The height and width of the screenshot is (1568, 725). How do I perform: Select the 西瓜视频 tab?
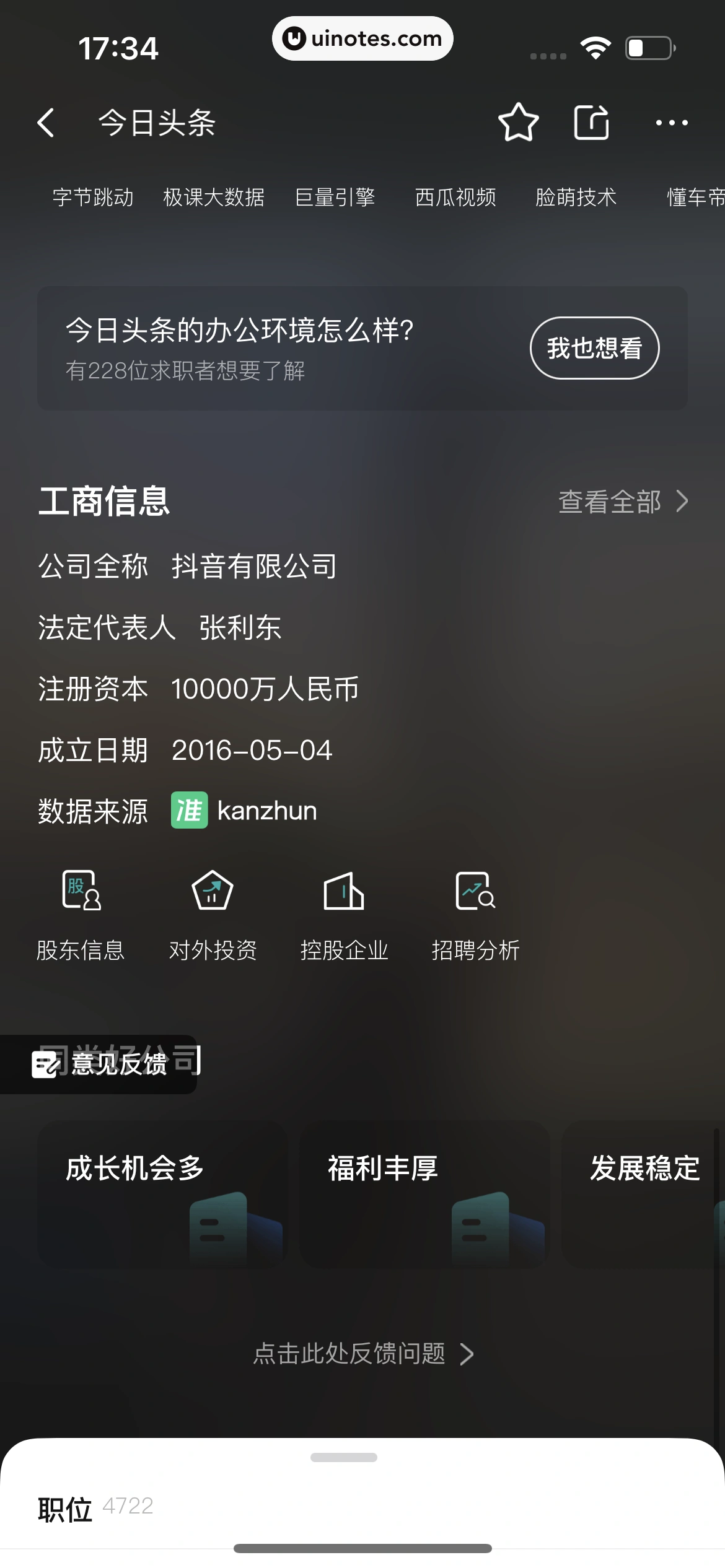(456, 197)
